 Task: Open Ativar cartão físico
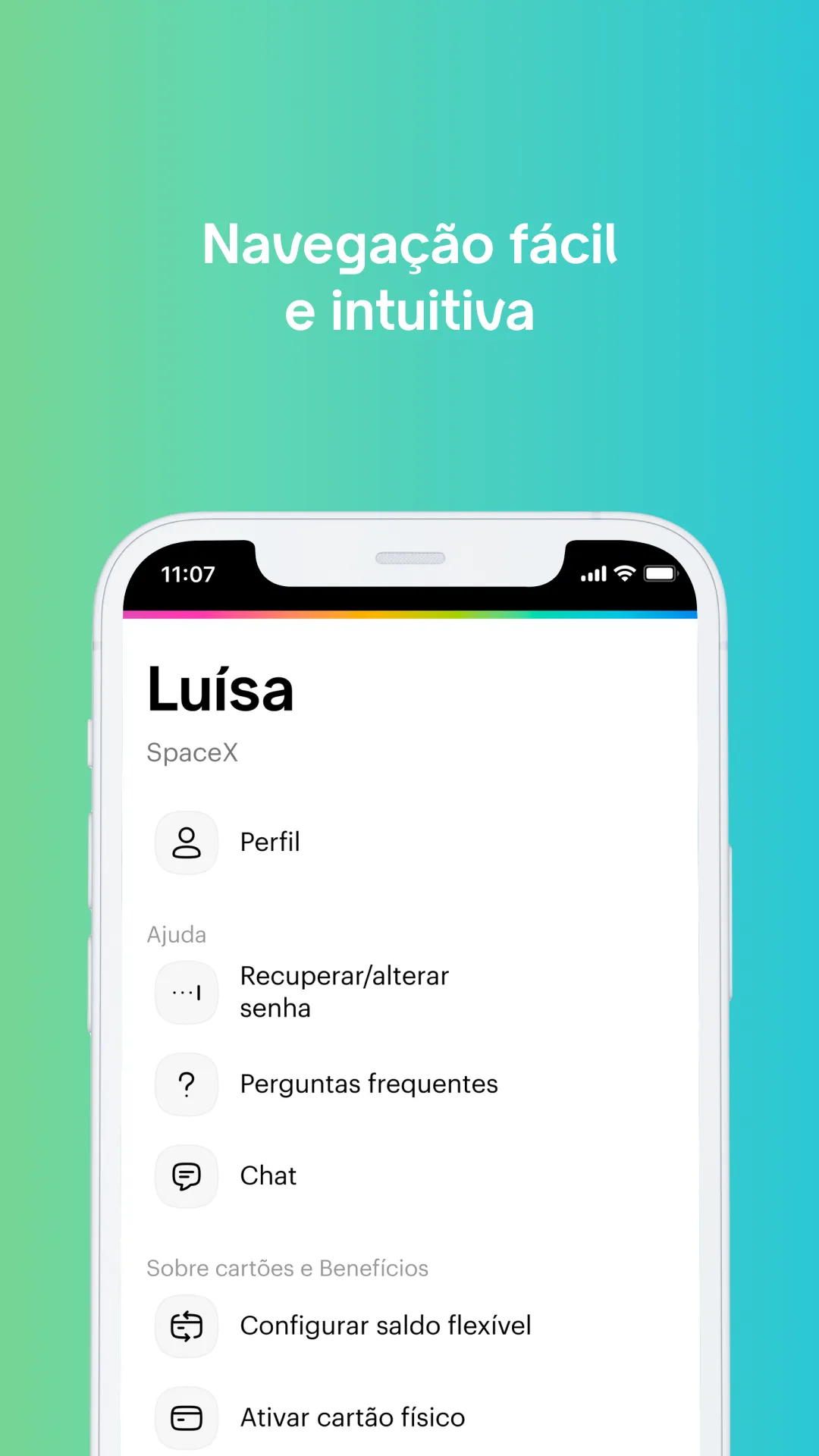(352, 1417)
